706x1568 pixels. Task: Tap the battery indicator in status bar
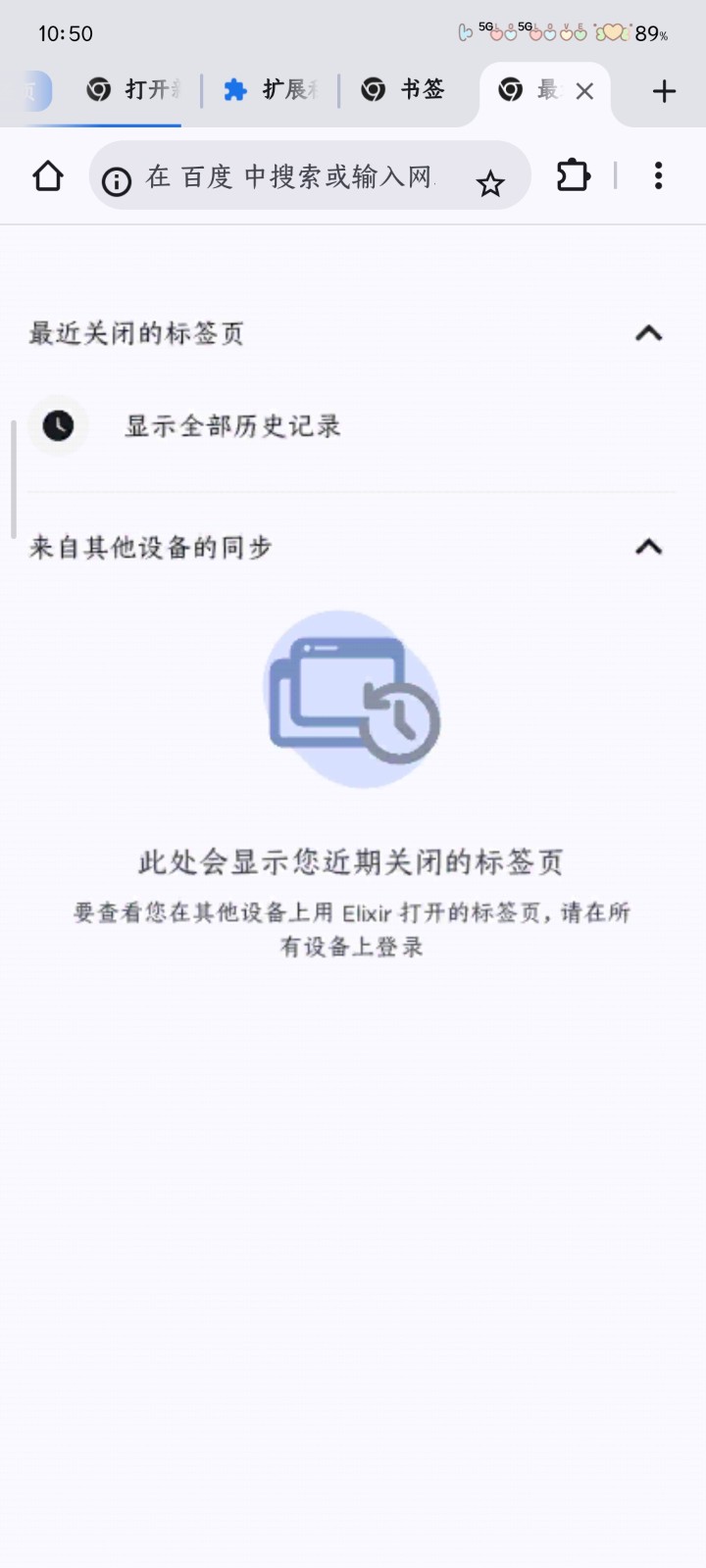coord(649,32)
